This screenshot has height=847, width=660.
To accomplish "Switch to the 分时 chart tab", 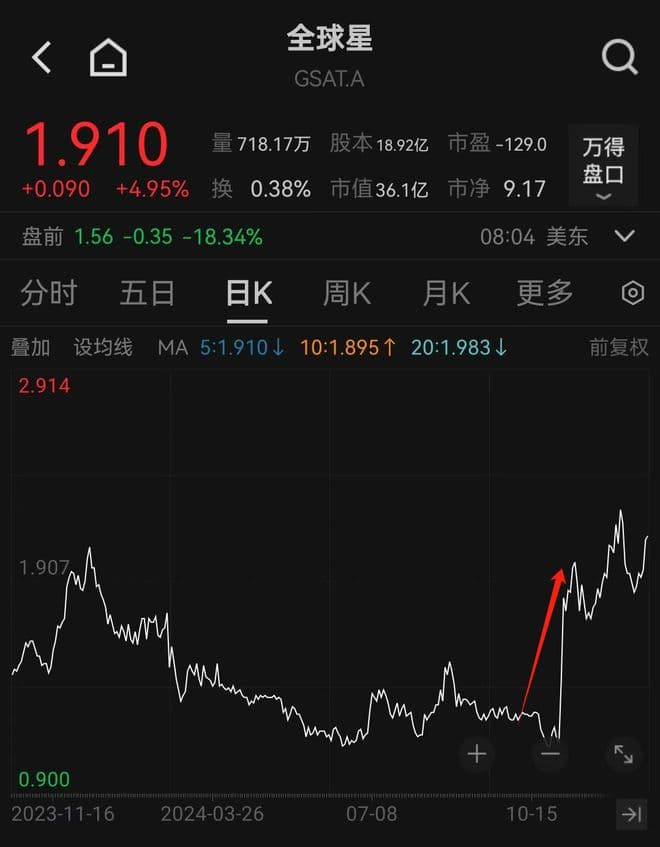I will tap(49, 293).
